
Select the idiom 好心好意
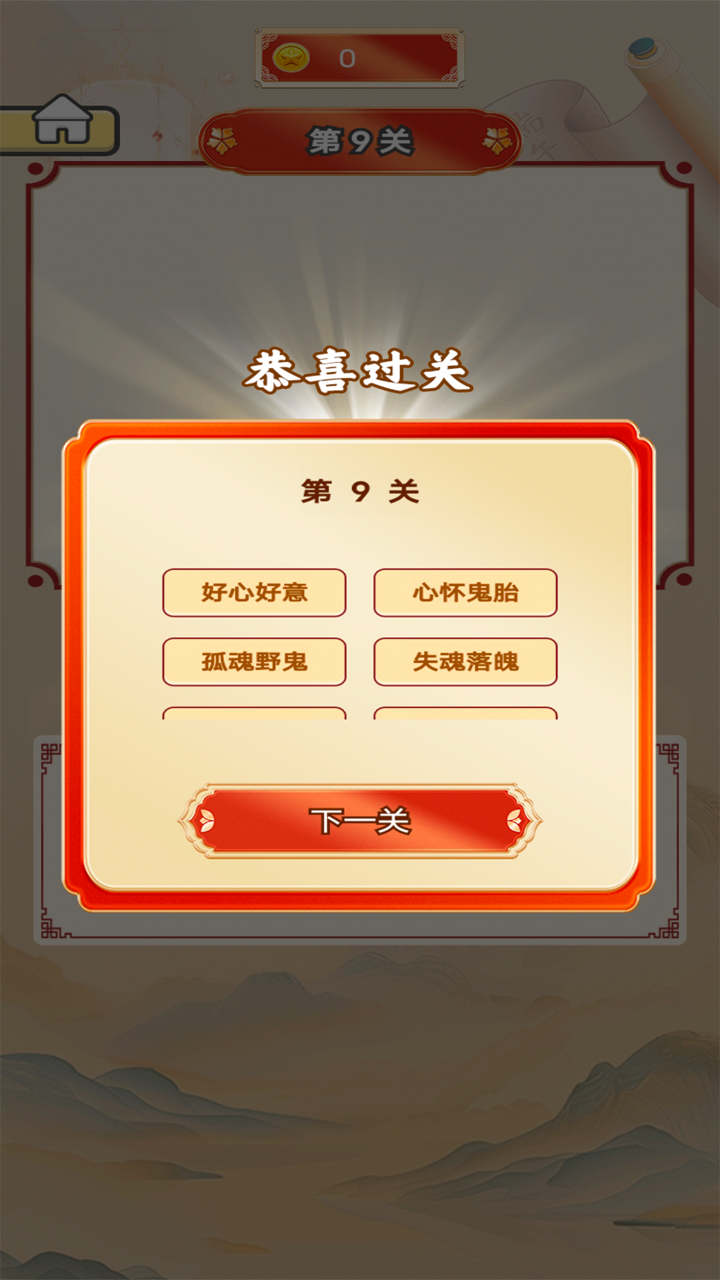tap(254, 592)
